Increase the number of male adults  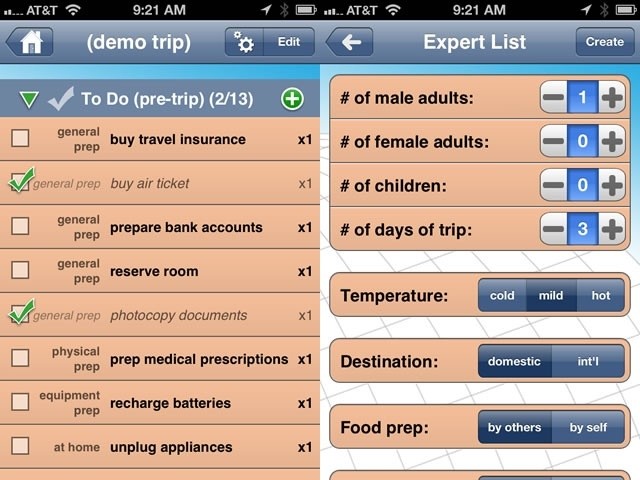[x=612, y=98]
